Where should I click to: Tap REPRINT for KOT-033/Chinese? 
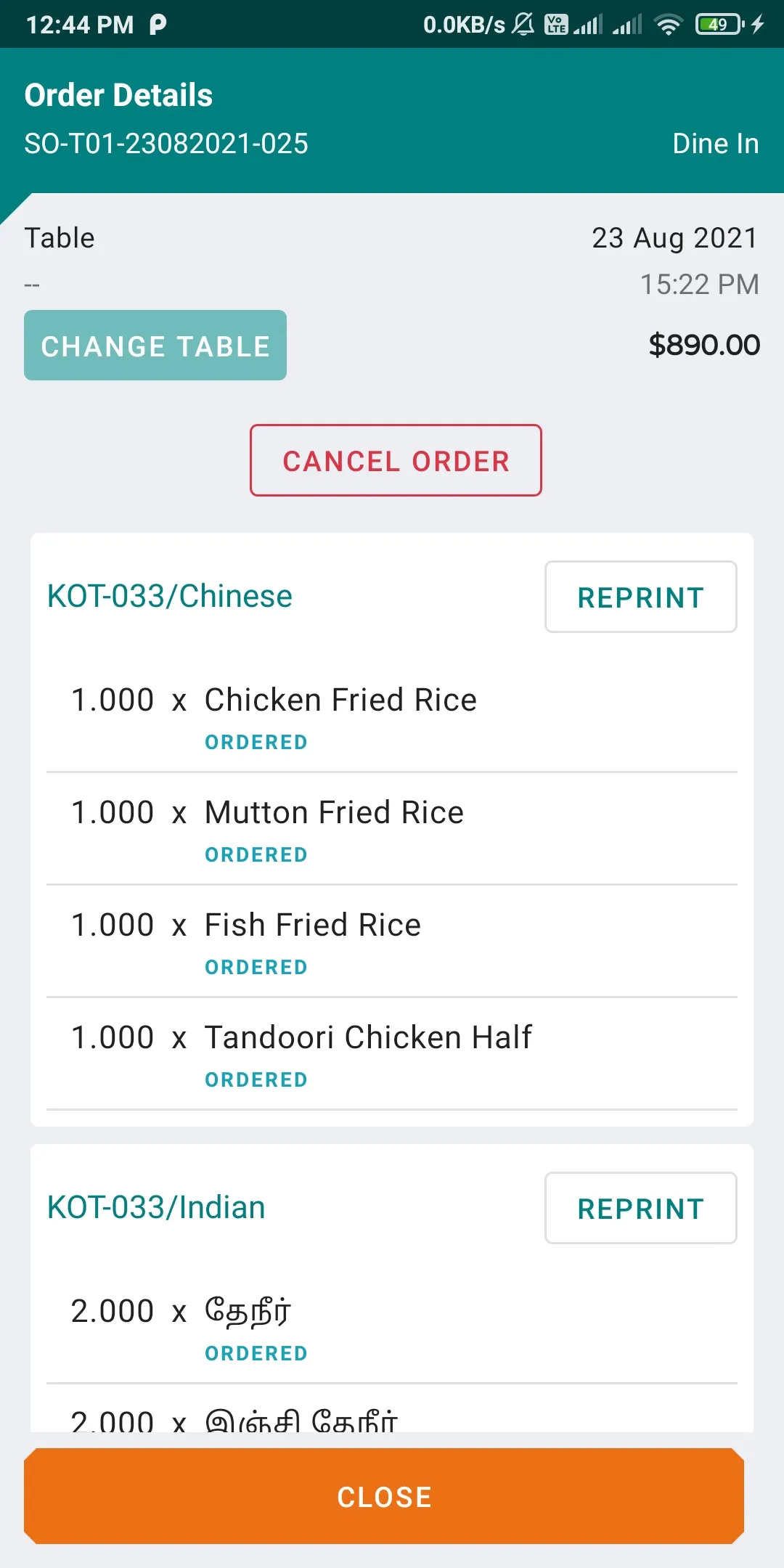(640, 597)
